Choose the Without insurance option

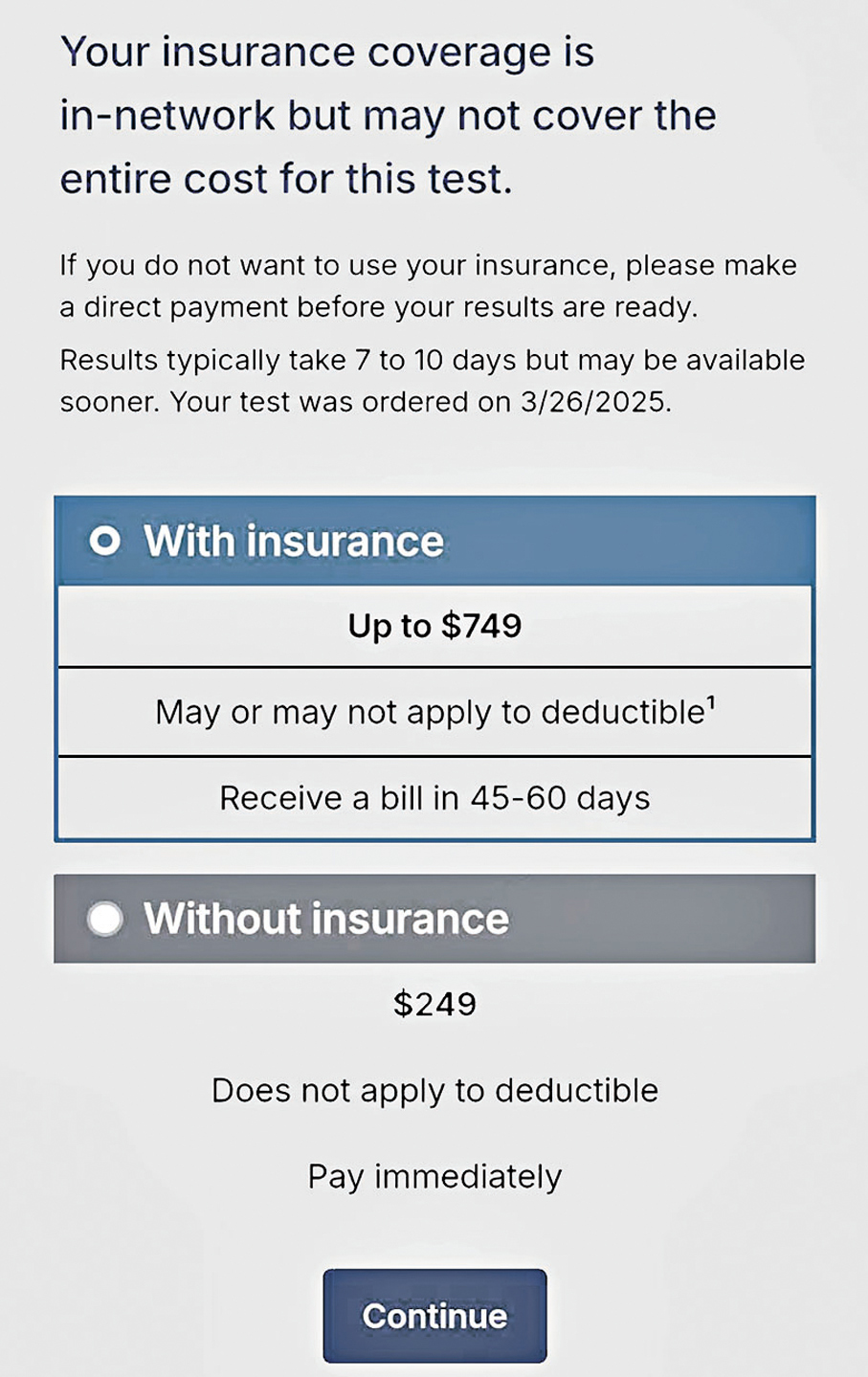click(105, 919)
